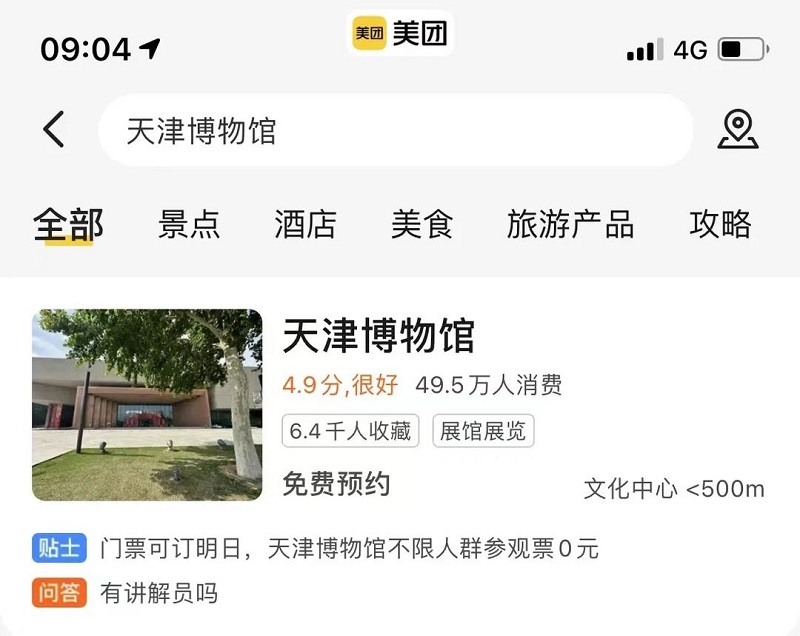Tap the 天津博物馆 search field
The height and width of the screenshot is (636, 800).
[395, 130]
